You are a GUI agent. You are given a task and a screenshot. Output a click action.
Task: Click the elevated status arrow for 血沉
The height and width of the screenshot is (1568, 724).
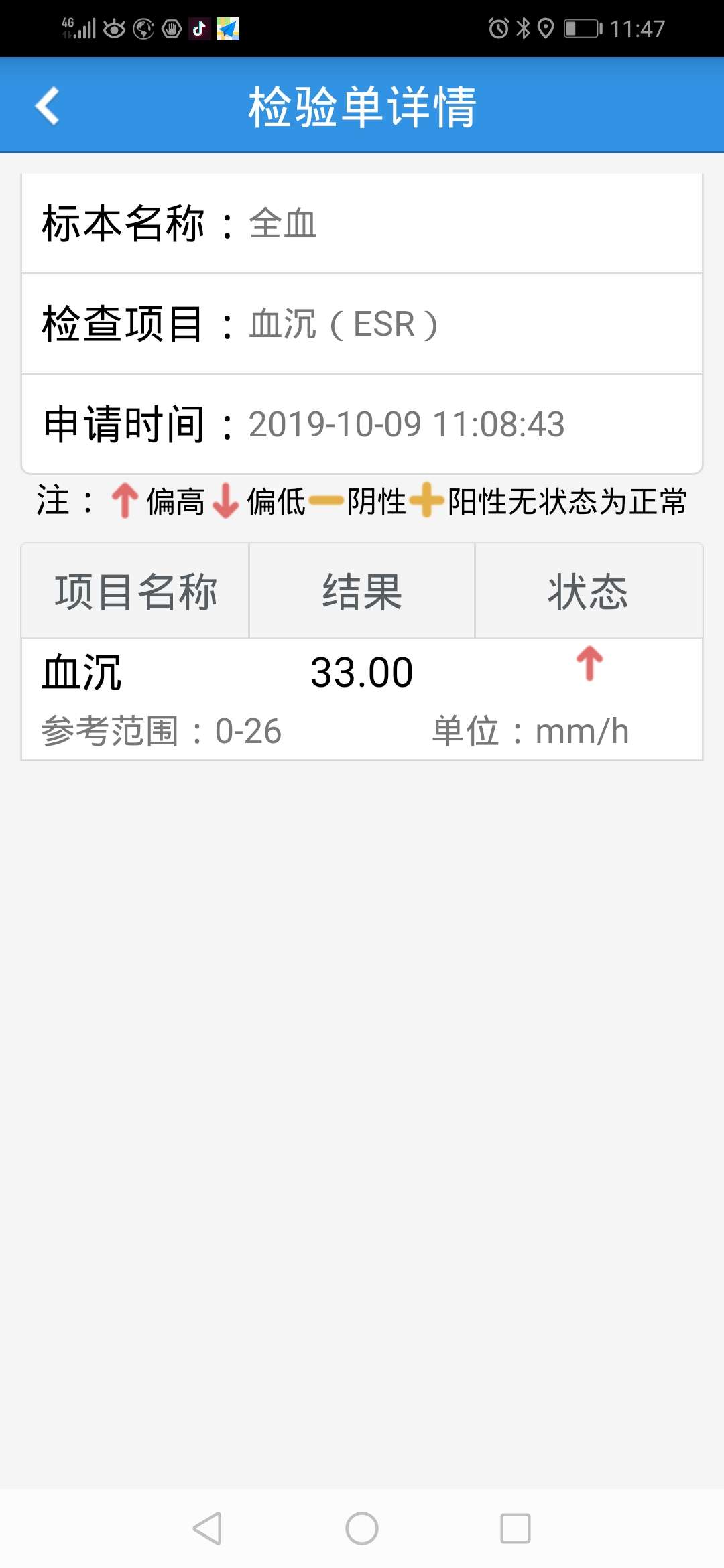pyautogui.click(x=589, y=668)
